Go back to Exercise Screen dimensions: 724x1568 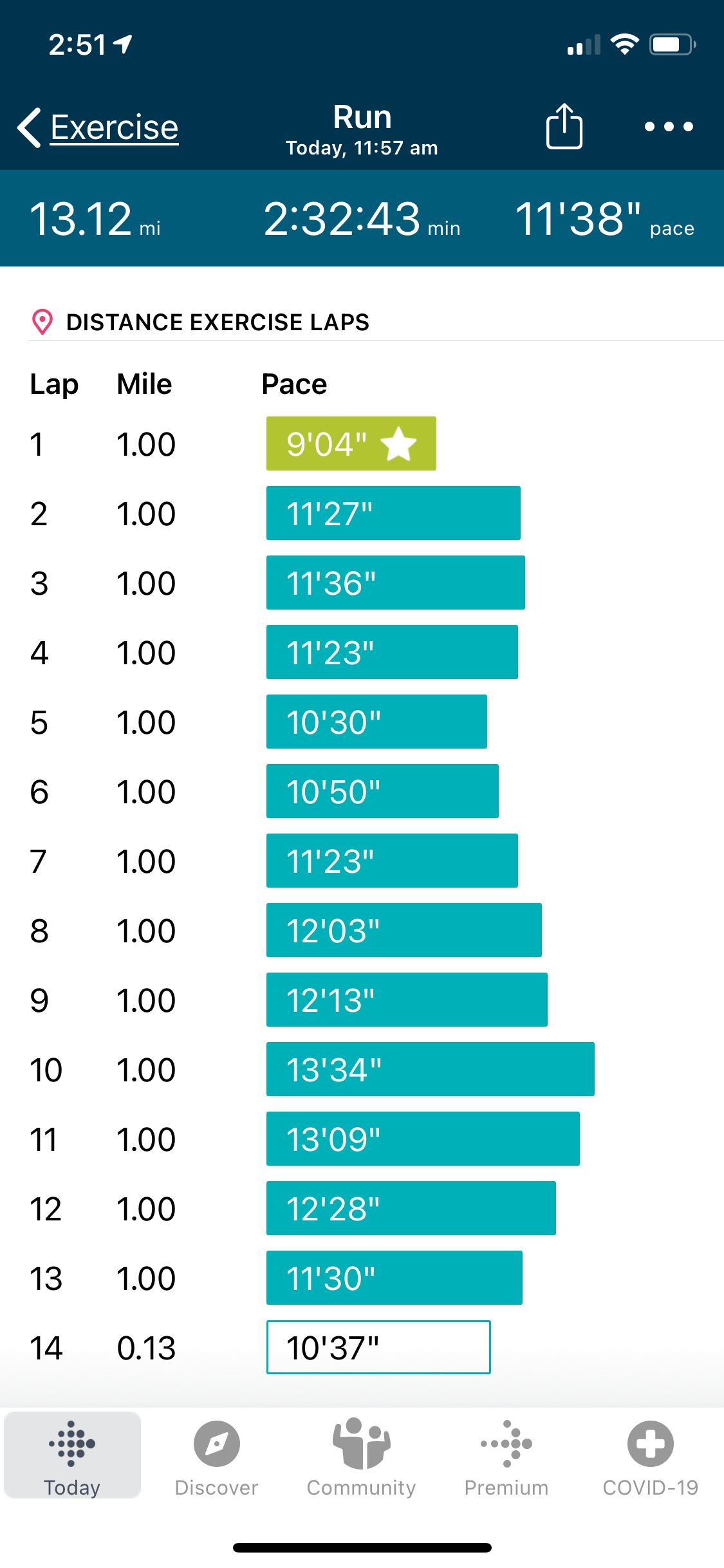[98, 127]
